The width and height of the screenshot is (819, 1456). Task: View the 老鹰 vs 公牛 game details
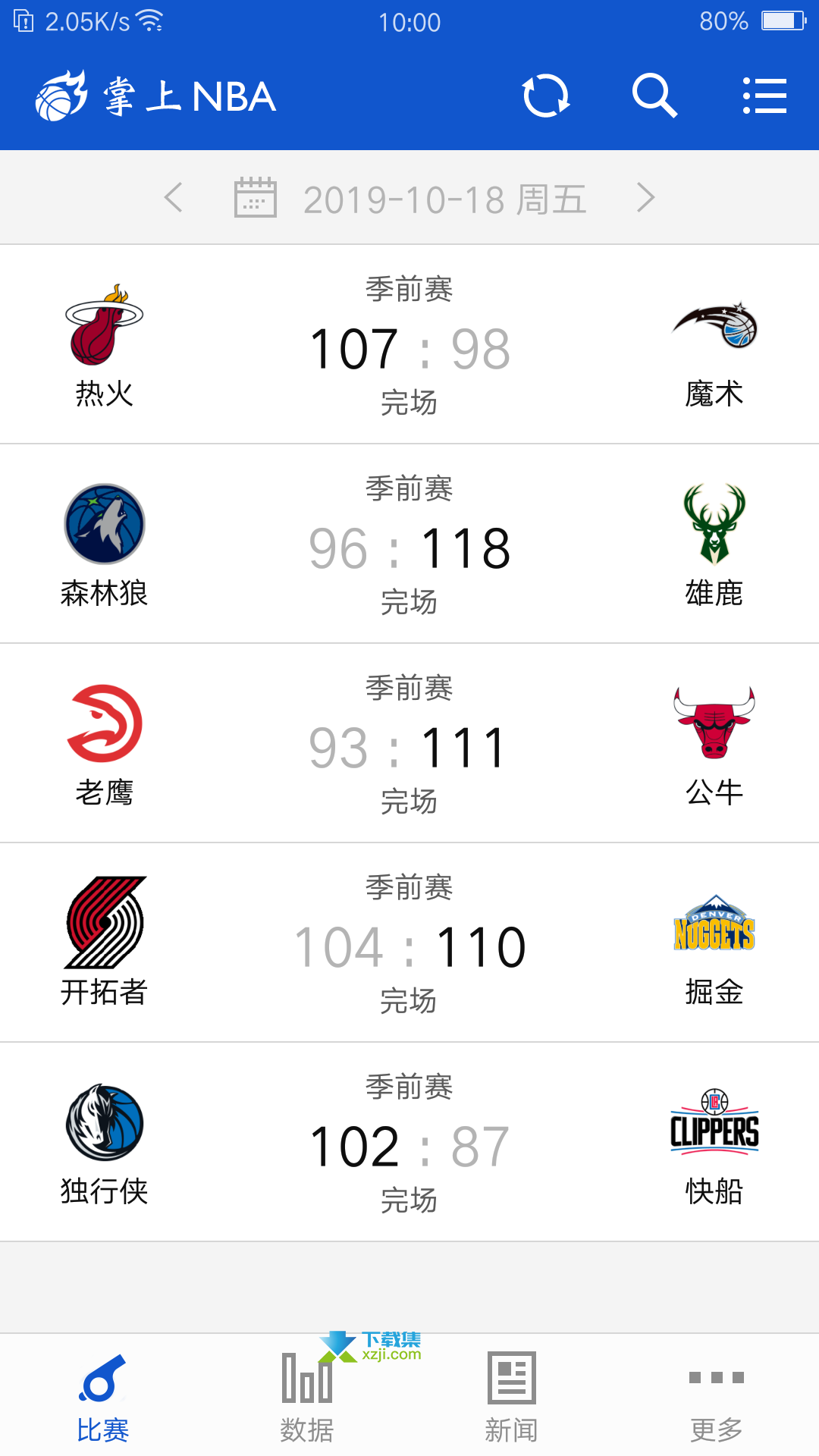pyautogui.click(x=409, y=743)
